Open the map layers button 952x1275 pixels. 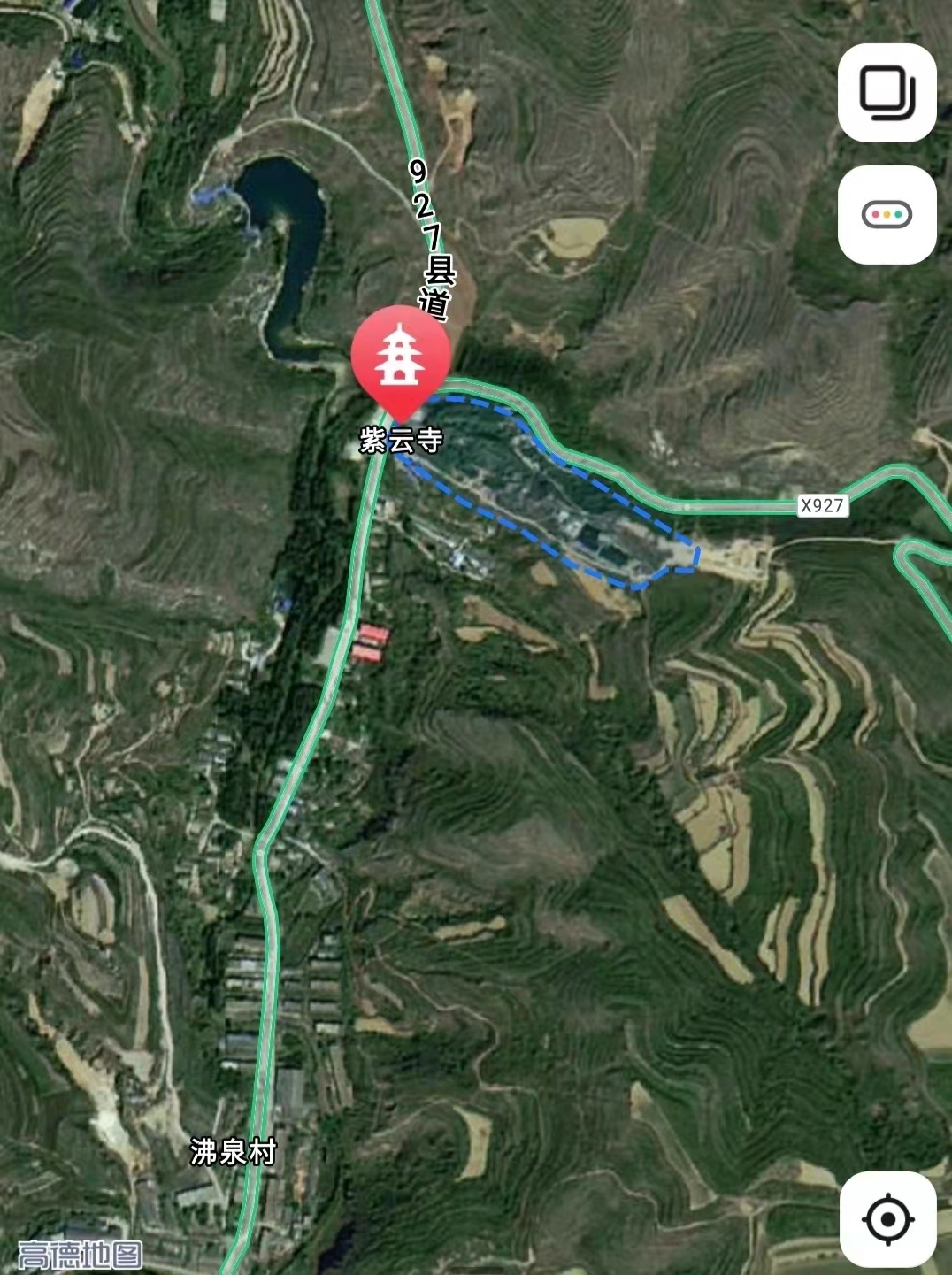point(887,92)
